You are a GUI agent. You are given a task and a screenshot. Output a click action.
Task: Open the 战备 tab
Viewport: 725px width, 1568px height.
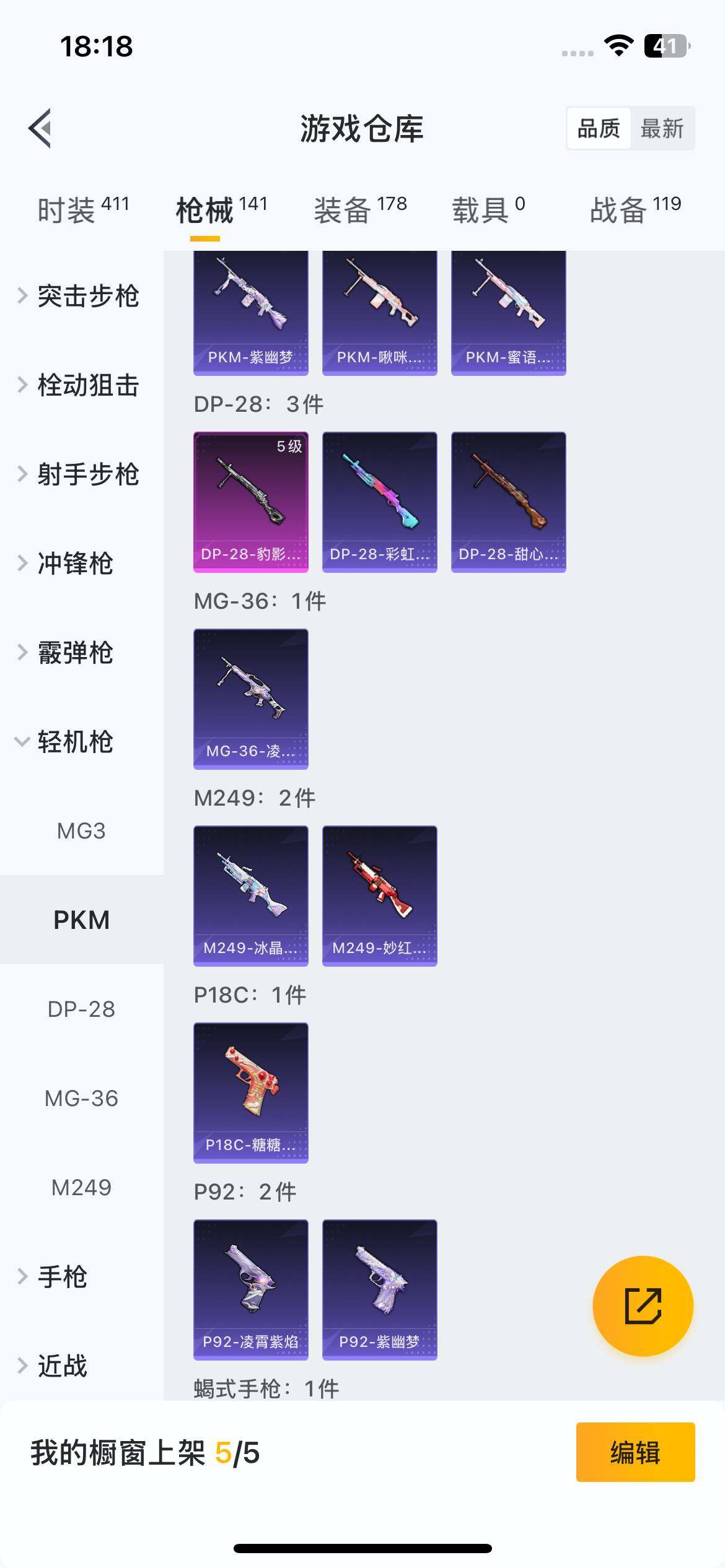point(635,210)
